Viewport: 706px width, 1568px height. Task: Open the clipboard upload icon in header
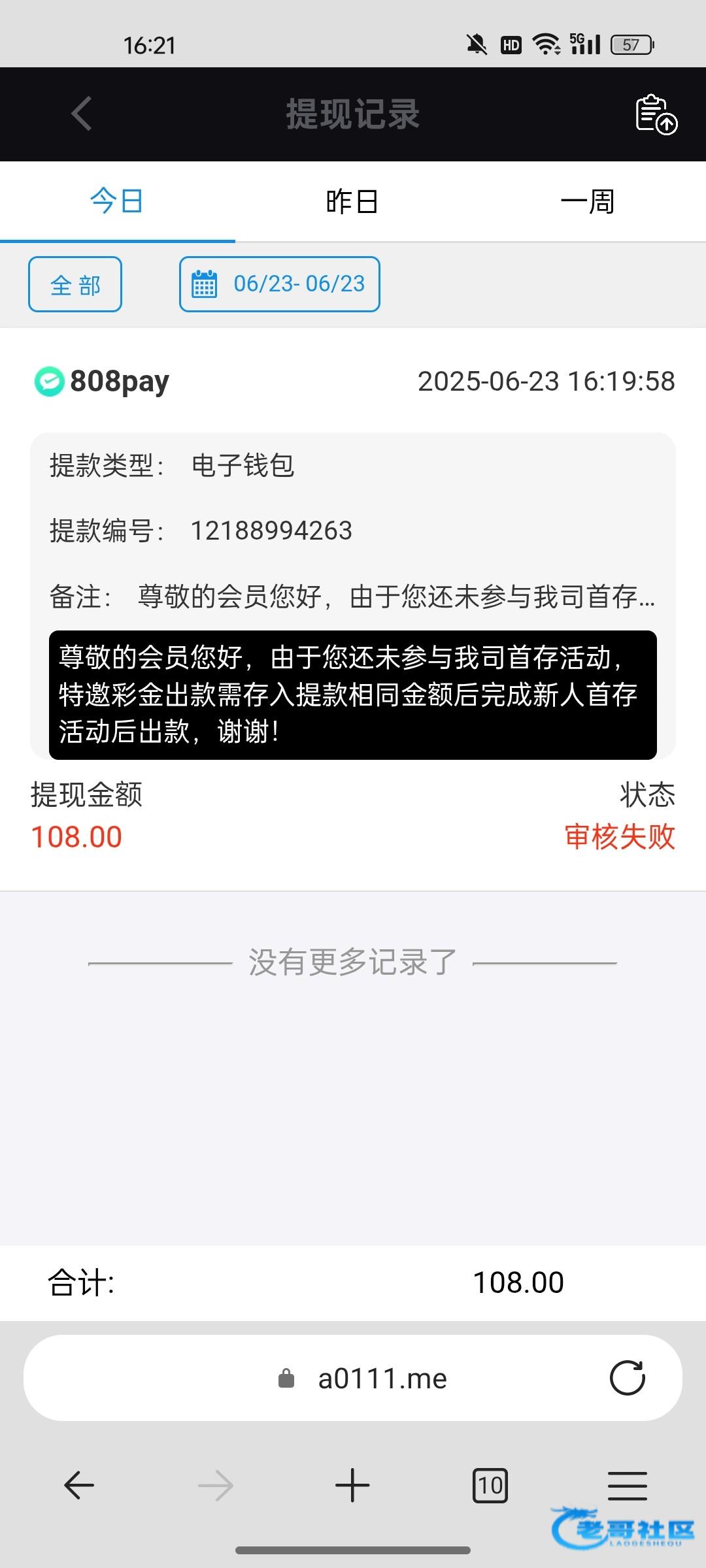(656, 114)
